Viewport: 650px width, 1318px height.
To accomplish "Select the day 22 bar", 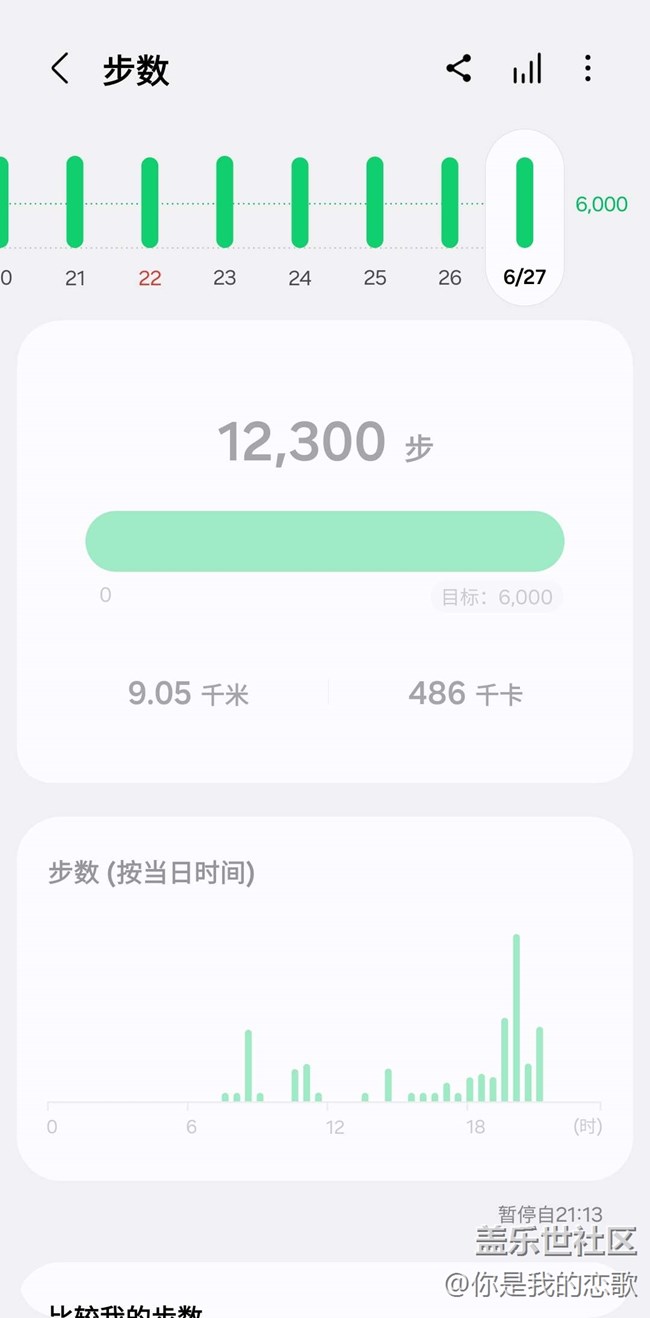I will (x=150, y=203).
